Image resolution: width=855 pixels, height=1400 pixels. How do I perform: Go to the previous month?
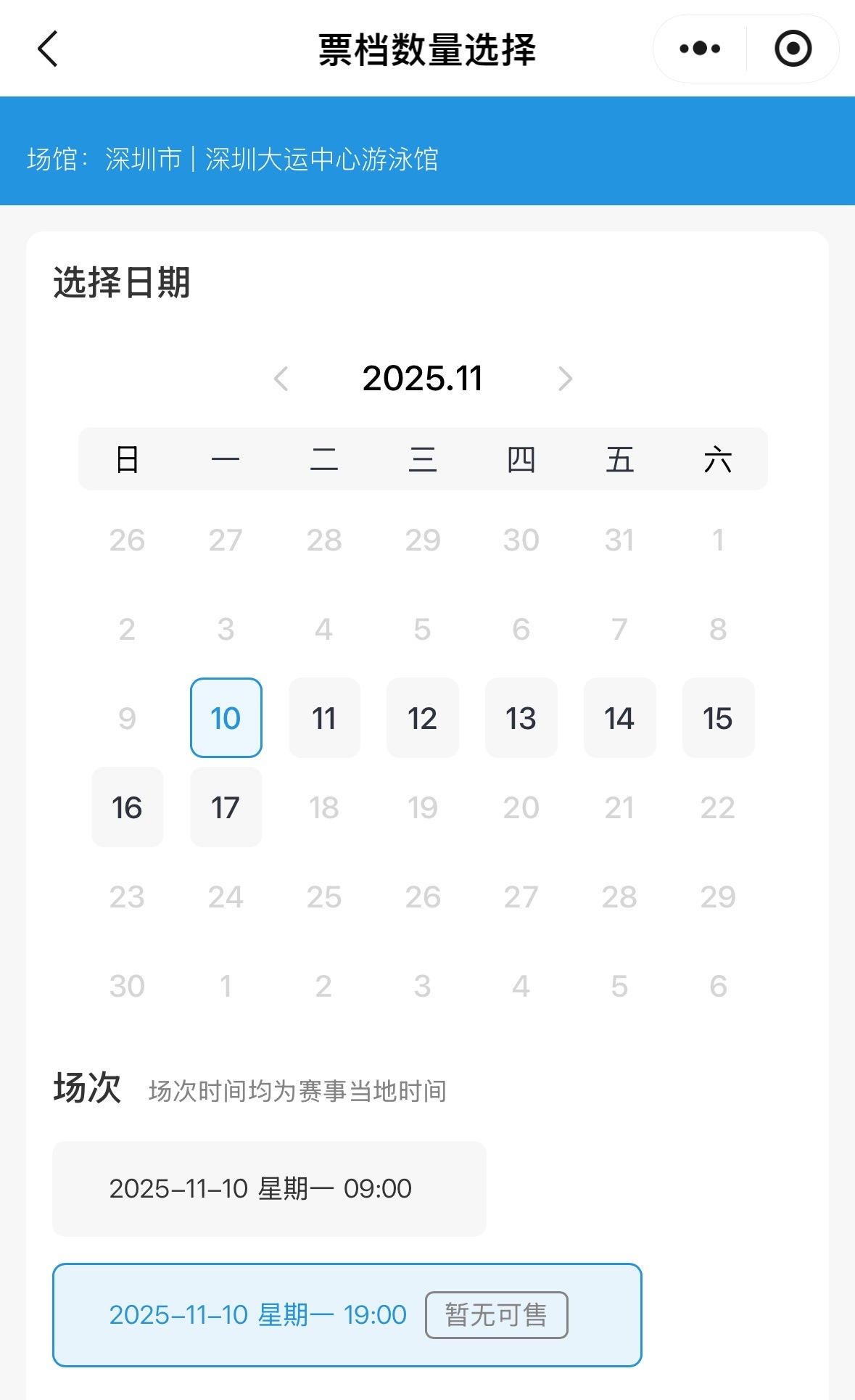[x=281, y=379]
